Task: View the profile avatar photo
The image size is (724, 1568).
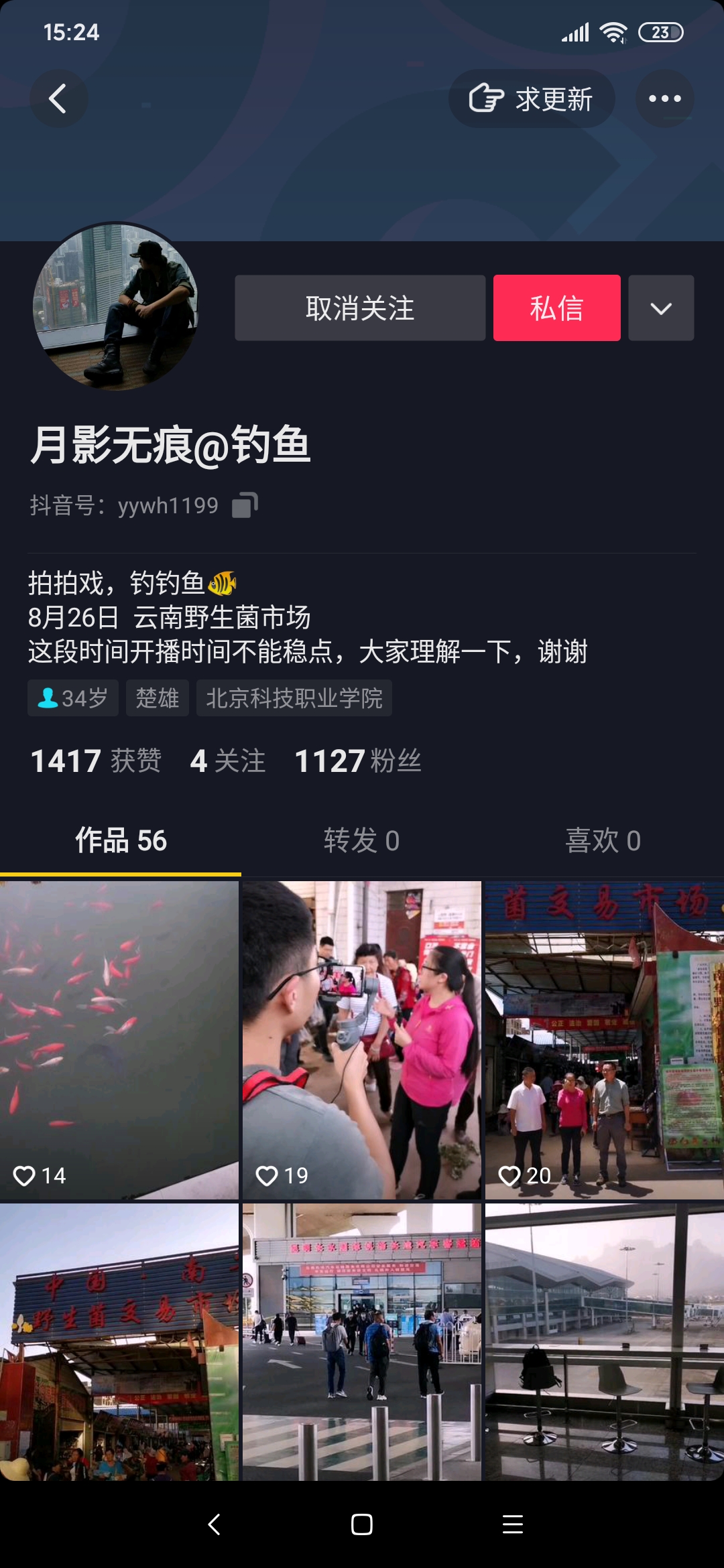Action: tap(115, 306)
